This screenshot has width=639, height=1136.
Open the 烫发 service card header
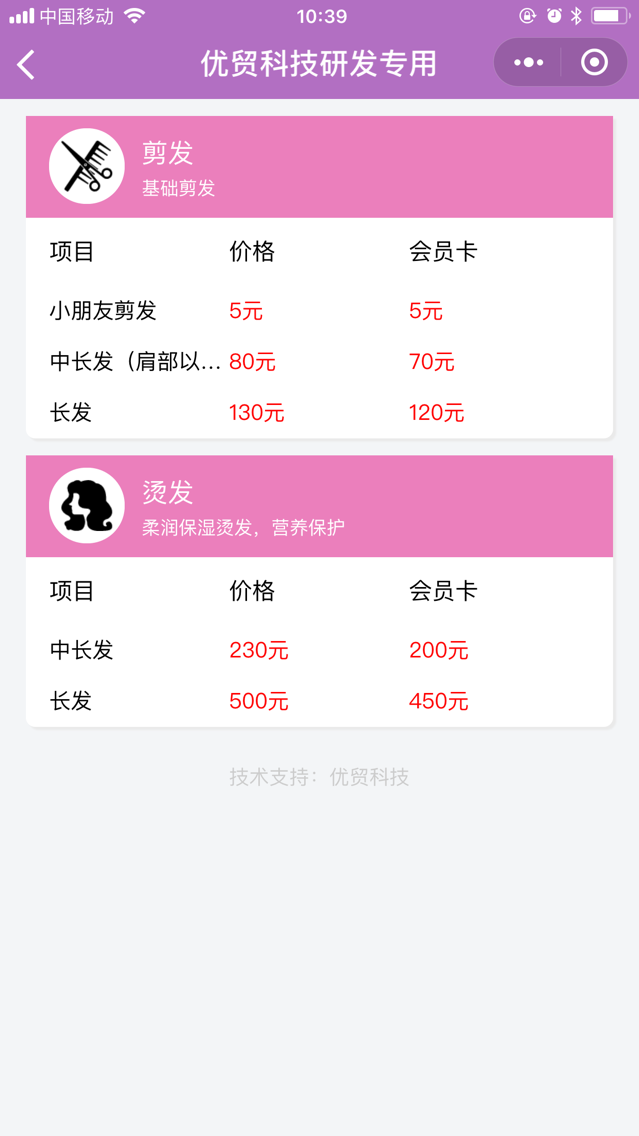(319, 506)
